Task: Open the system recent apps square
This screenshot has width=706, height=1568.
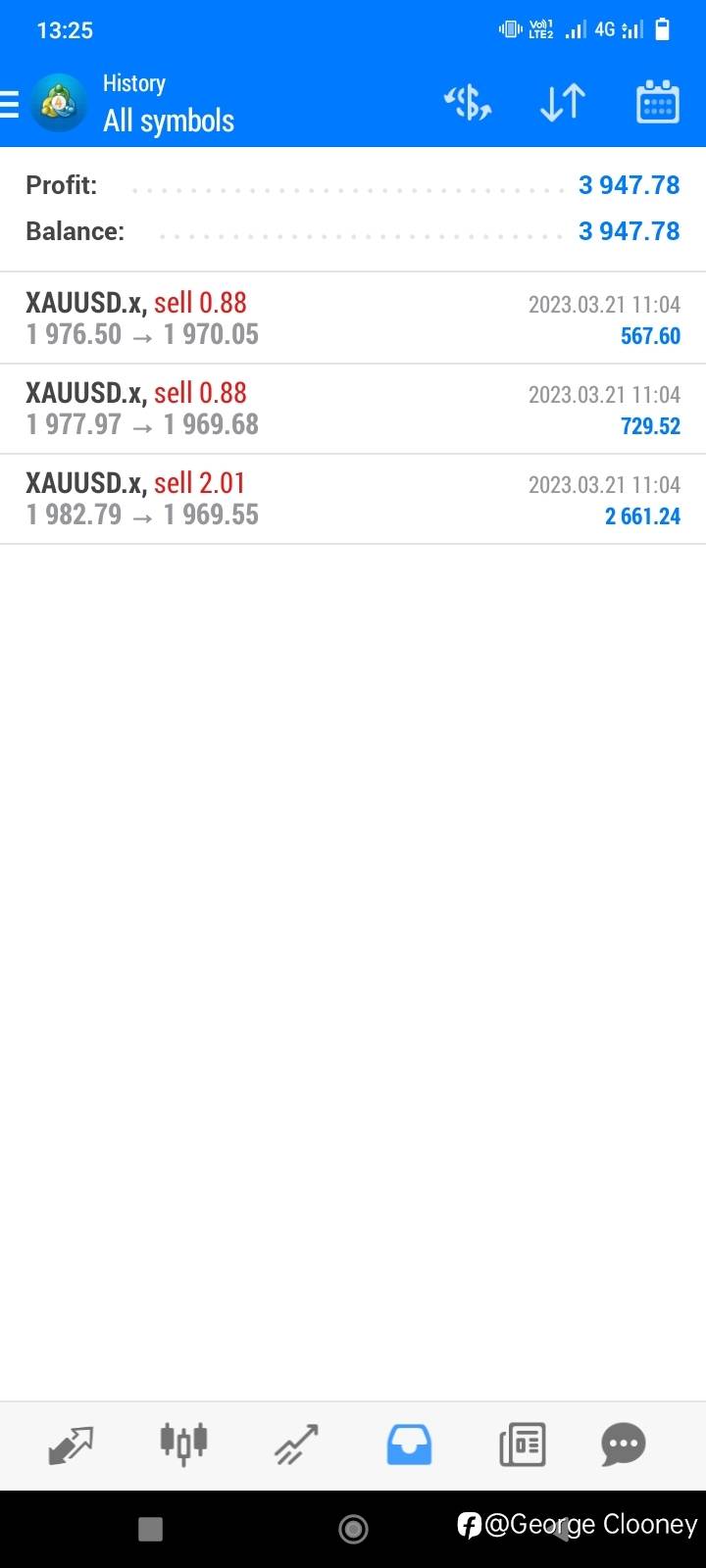Action: coord(150,1529)
